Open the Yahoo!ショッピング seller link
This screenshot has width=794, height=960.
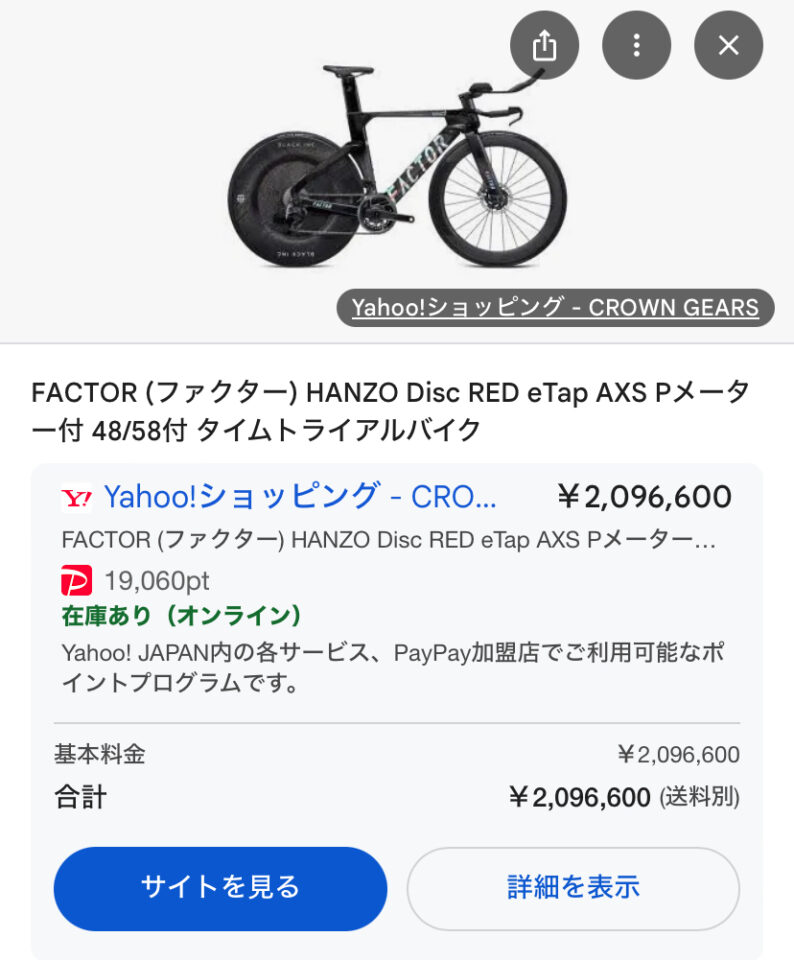point(300,496)
